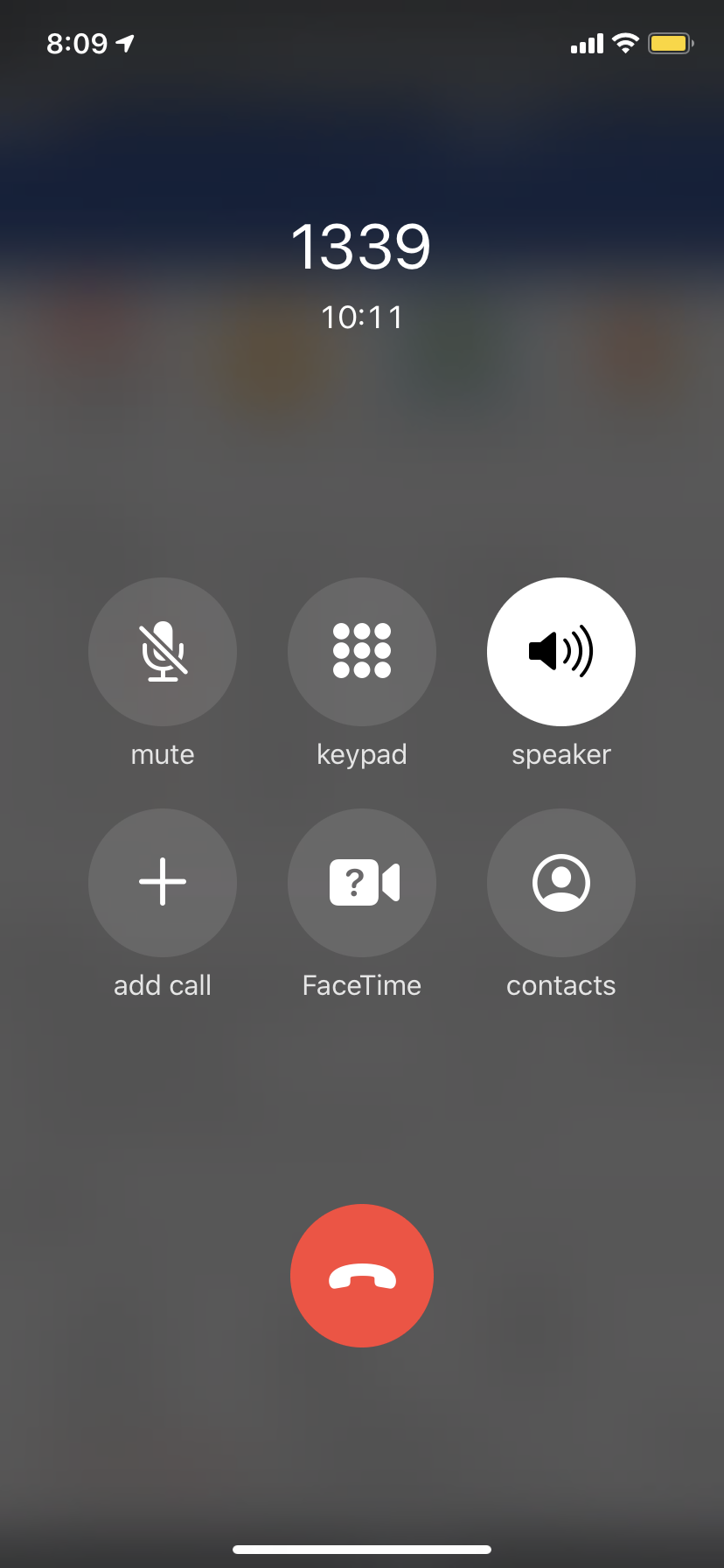
Task: Add another call
Action: (x=163, y=883)
